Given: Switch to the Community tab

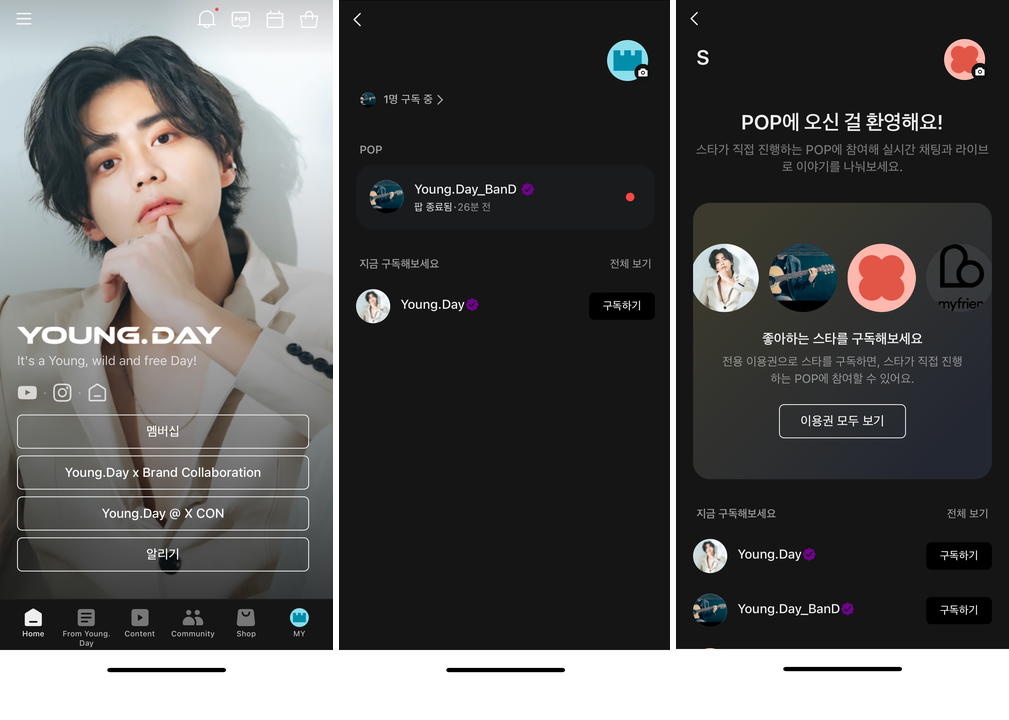Looking at the screenshot, I should 193,624.
